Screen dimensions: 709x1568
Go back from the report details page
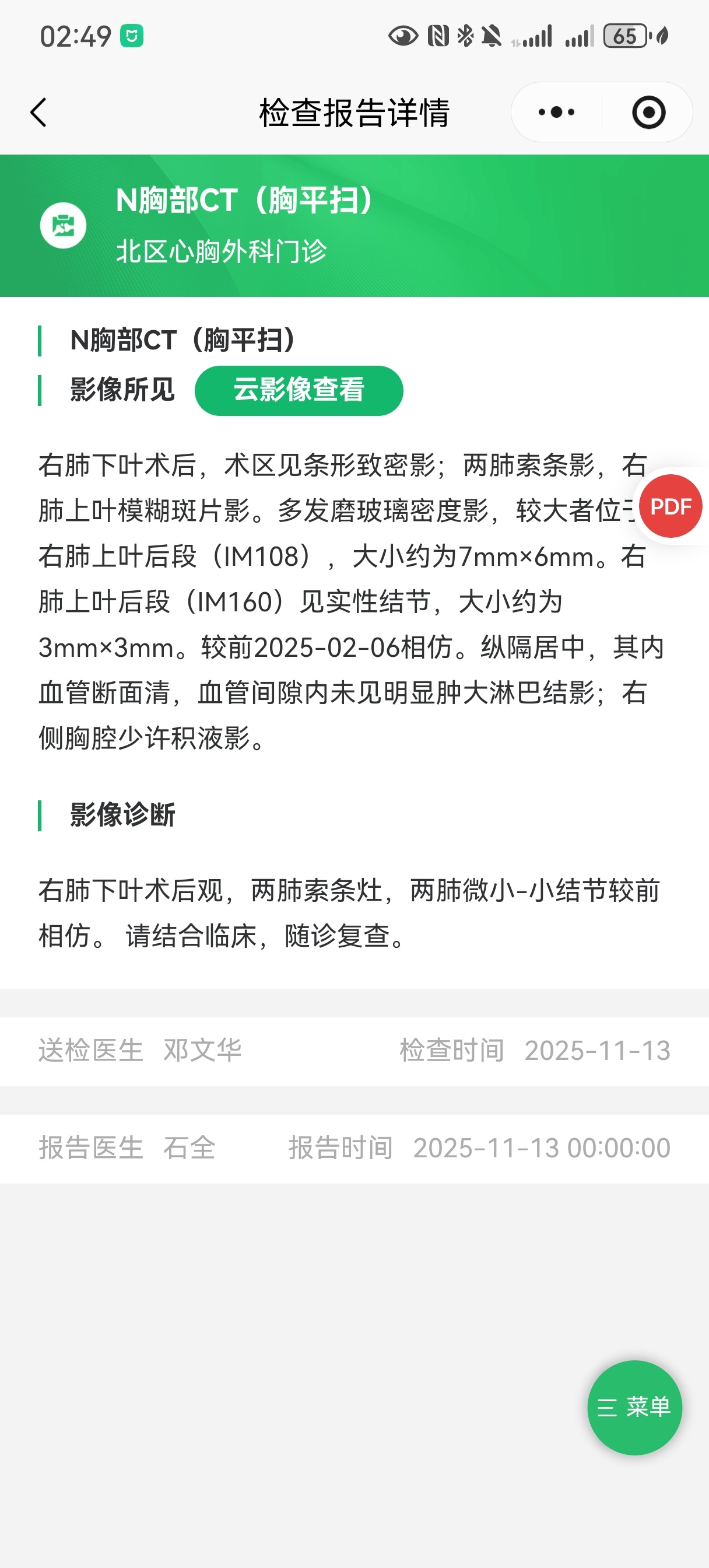(38, 113)
